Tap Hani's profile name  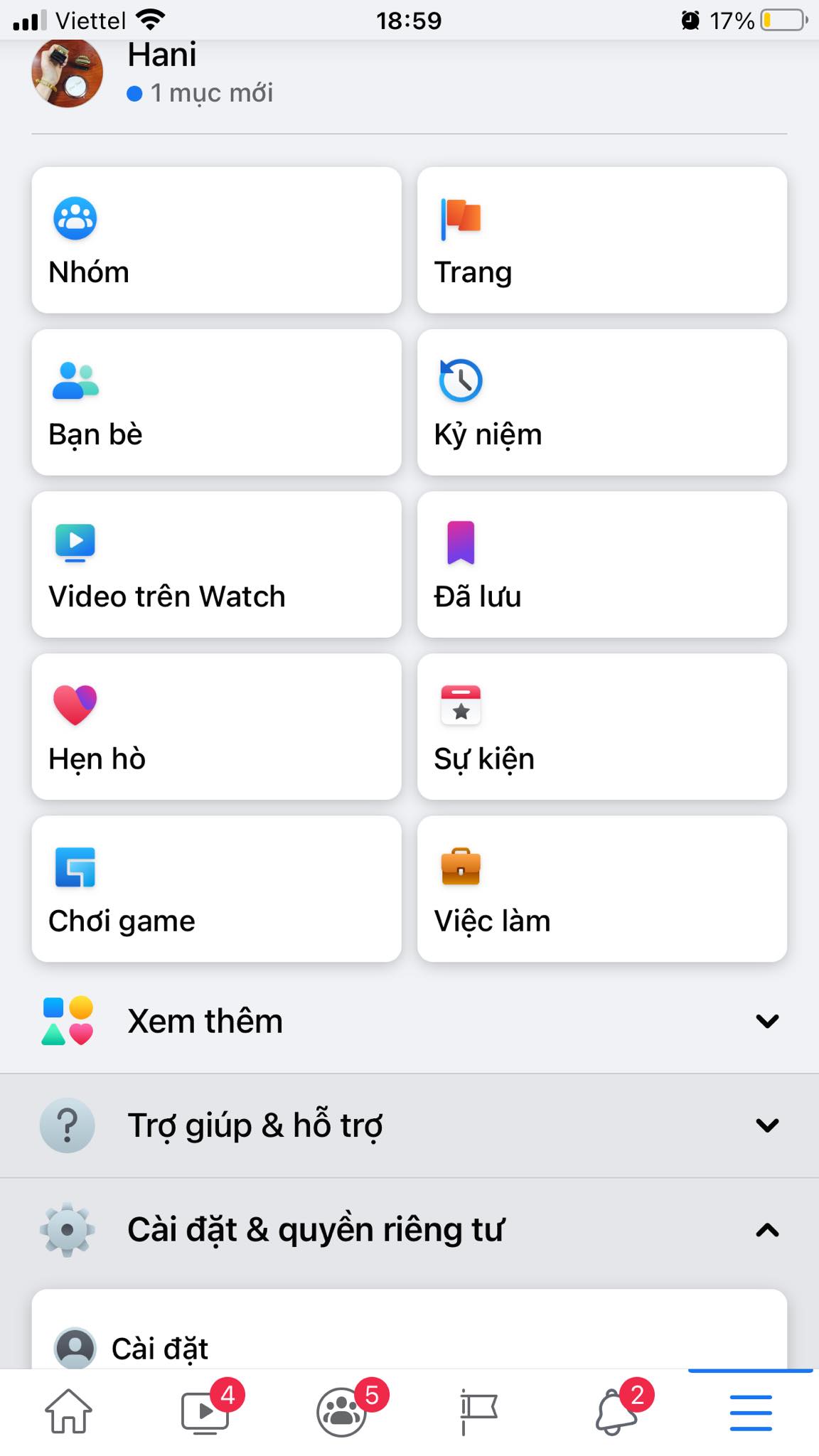pos(161,55)
